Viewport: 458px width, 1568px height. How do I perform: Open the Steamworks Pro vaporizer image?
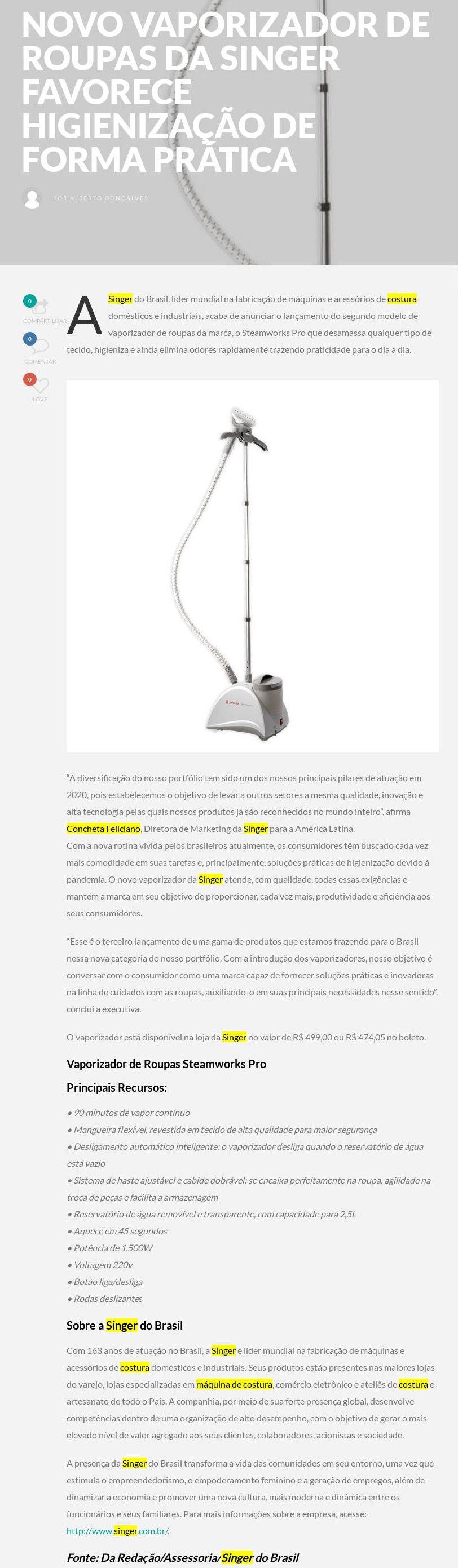(x=252, y=566)
